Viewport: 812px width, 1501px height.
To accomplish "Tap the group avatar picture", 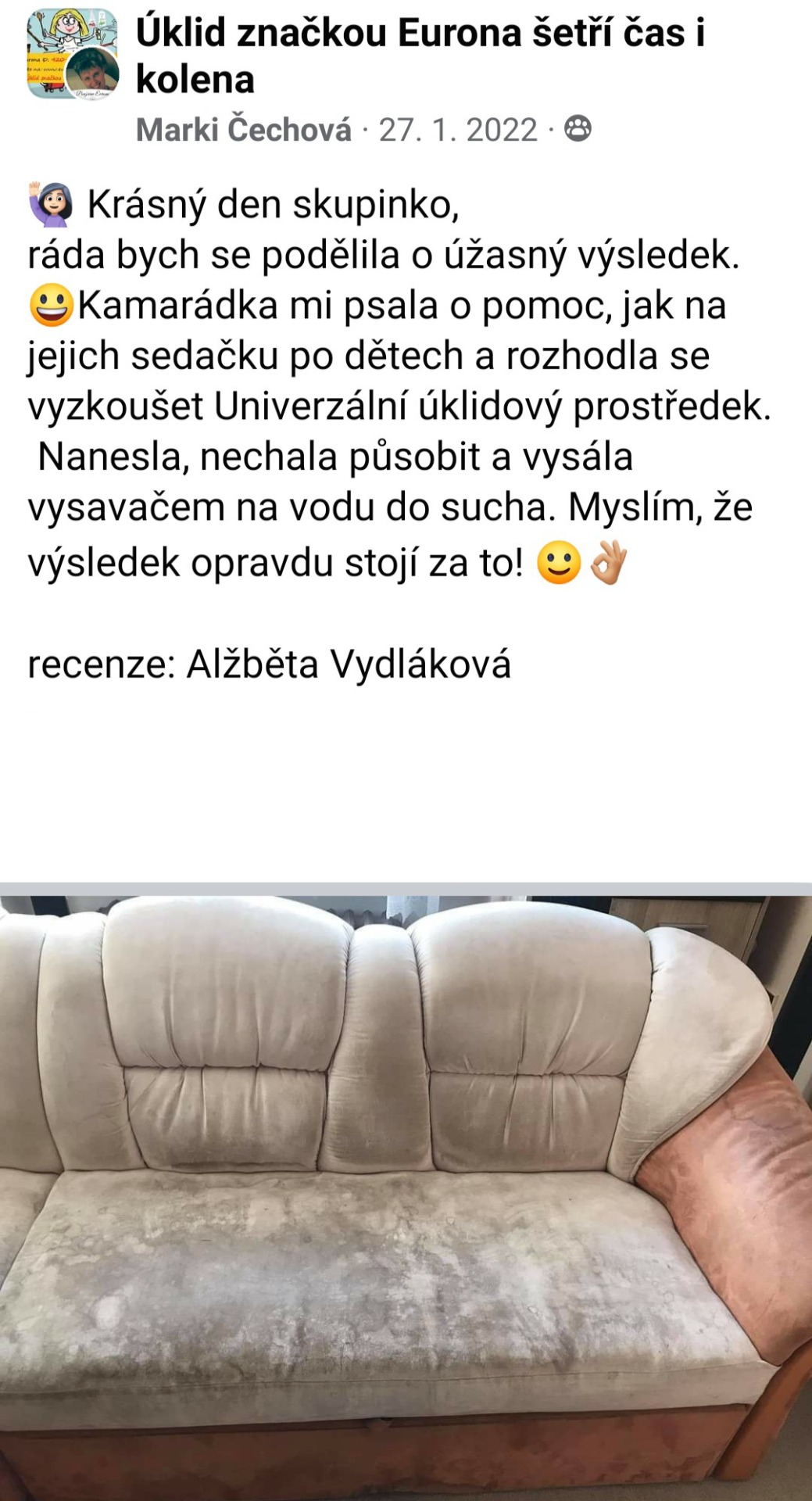I will [x=71, y=53].
